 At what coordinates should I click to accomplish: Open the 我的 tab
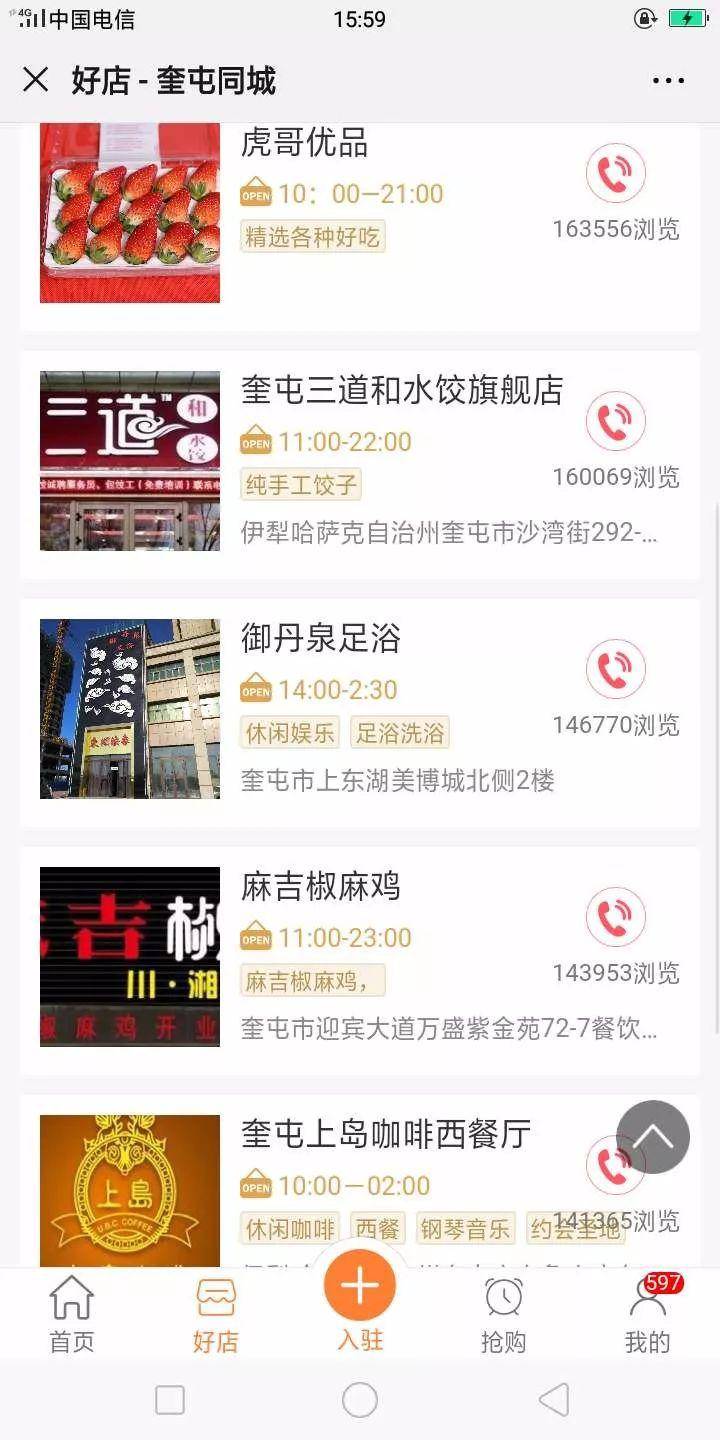pos(647,1314)
